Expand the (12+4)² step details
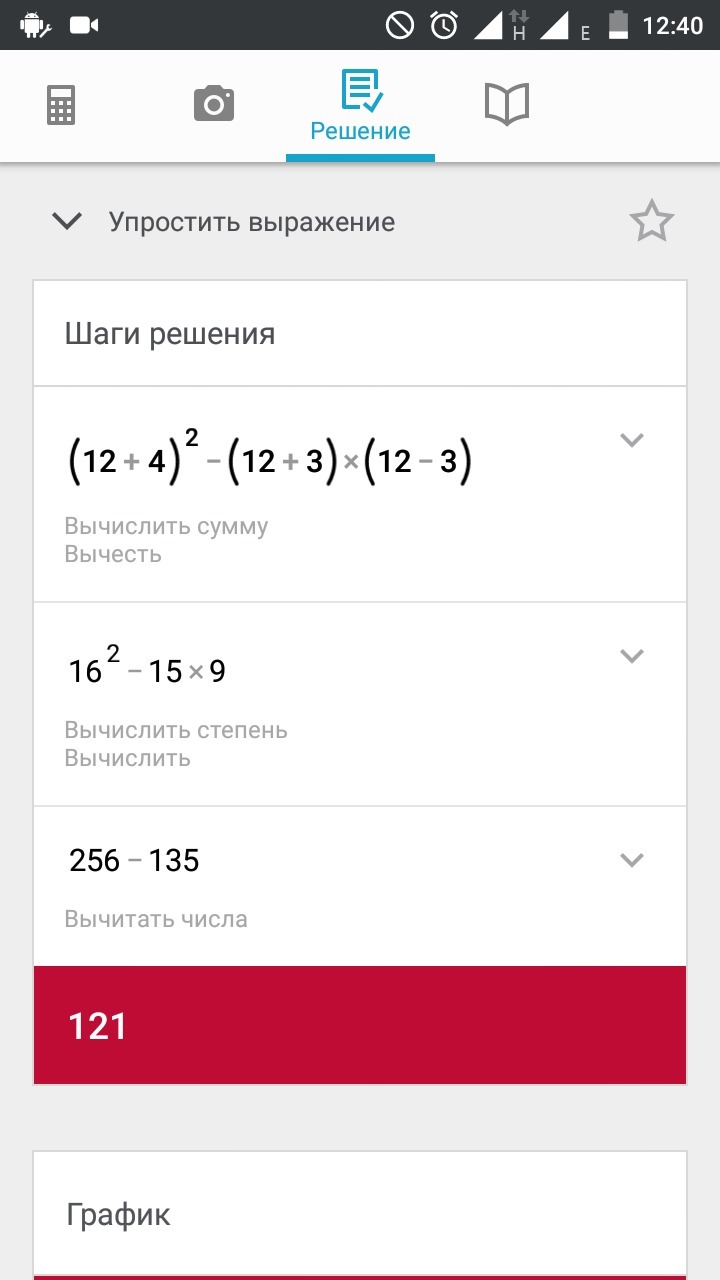Viewport: 720px width, 1280px height. (631, 439)
